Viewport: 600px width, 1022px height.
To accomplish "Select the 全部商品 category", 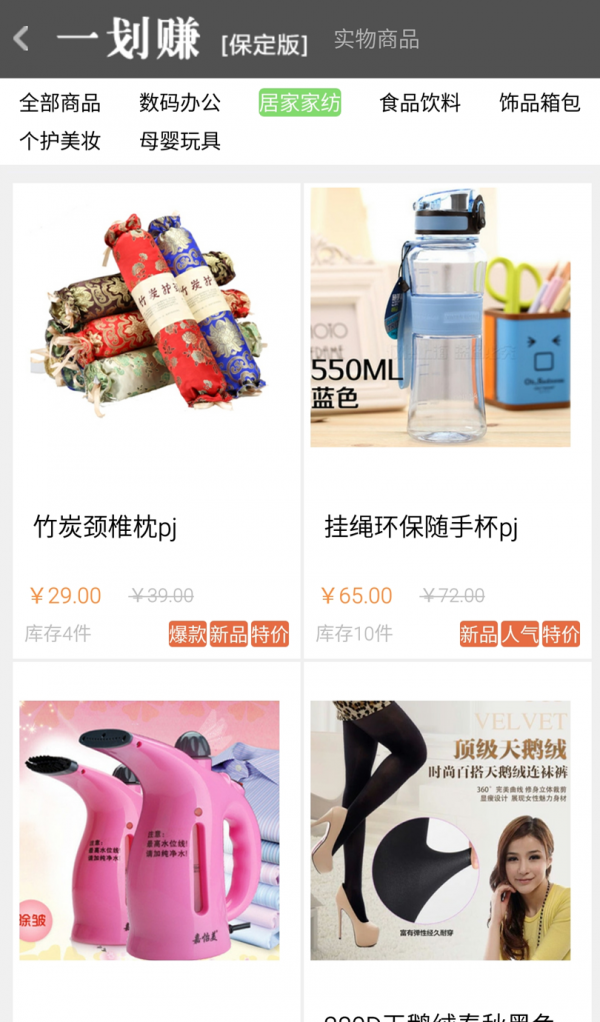I will 60,103.
